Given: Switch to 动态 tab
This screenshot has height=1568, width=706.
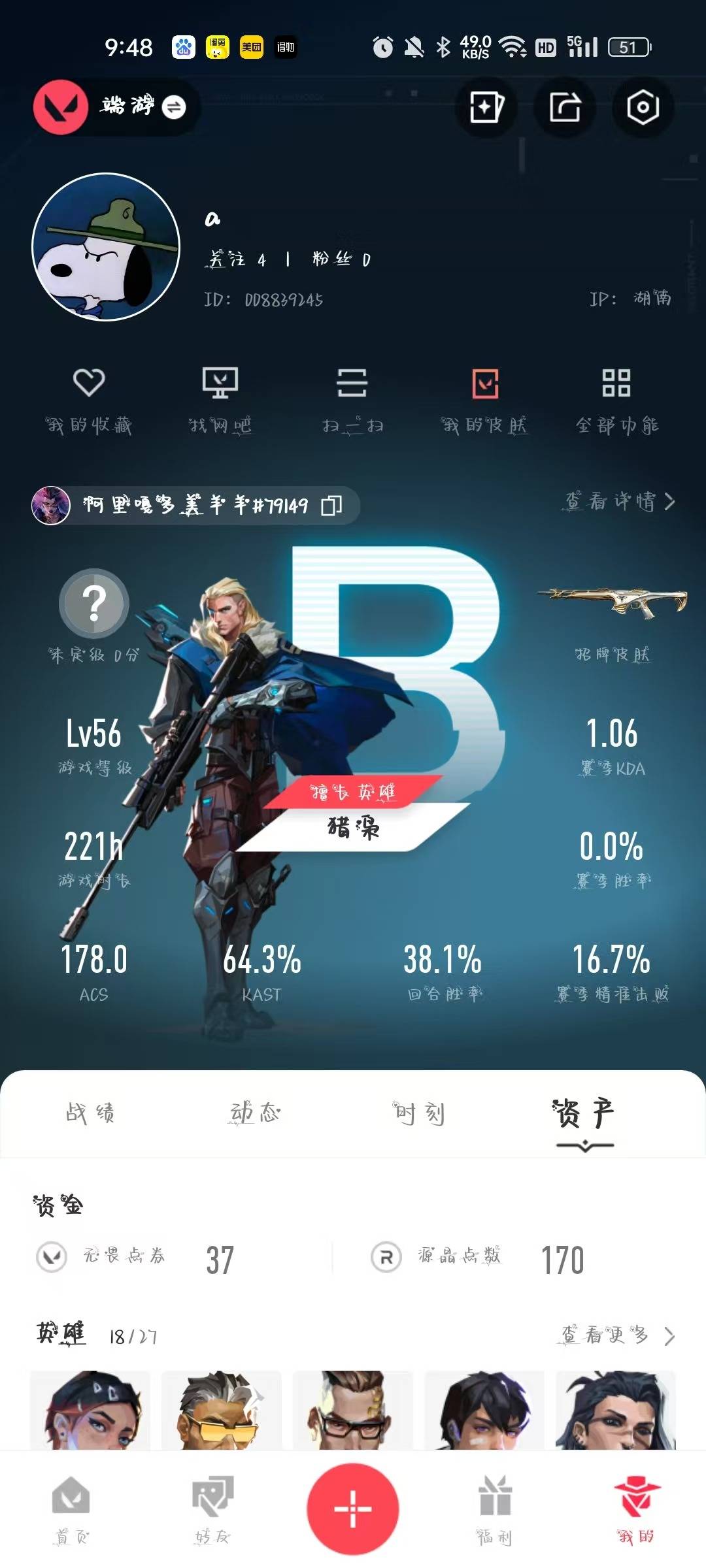Looking at the screenshot, I should 255,1113.
